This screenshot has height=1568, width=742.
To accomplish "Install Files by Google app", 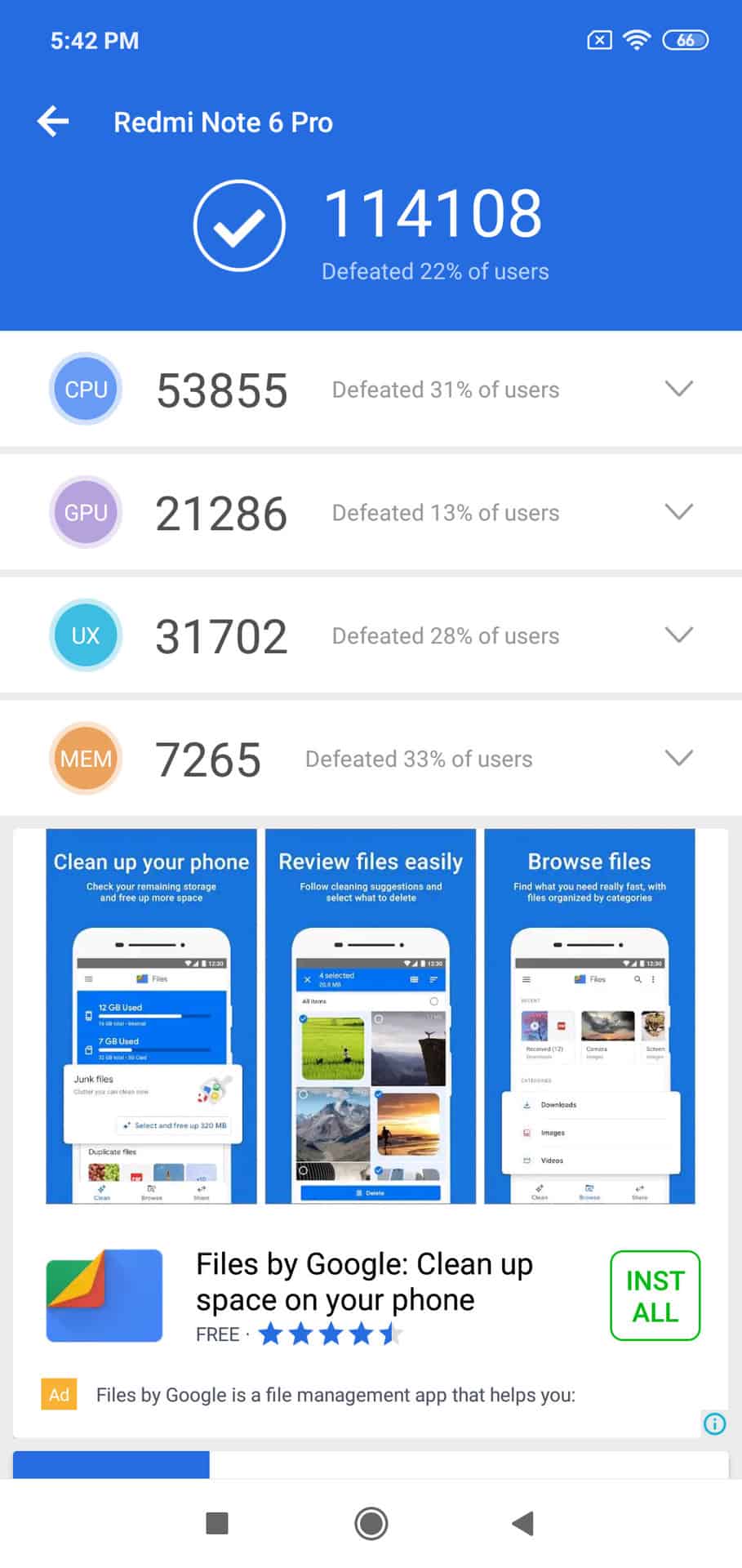I will coord(655,1296).
